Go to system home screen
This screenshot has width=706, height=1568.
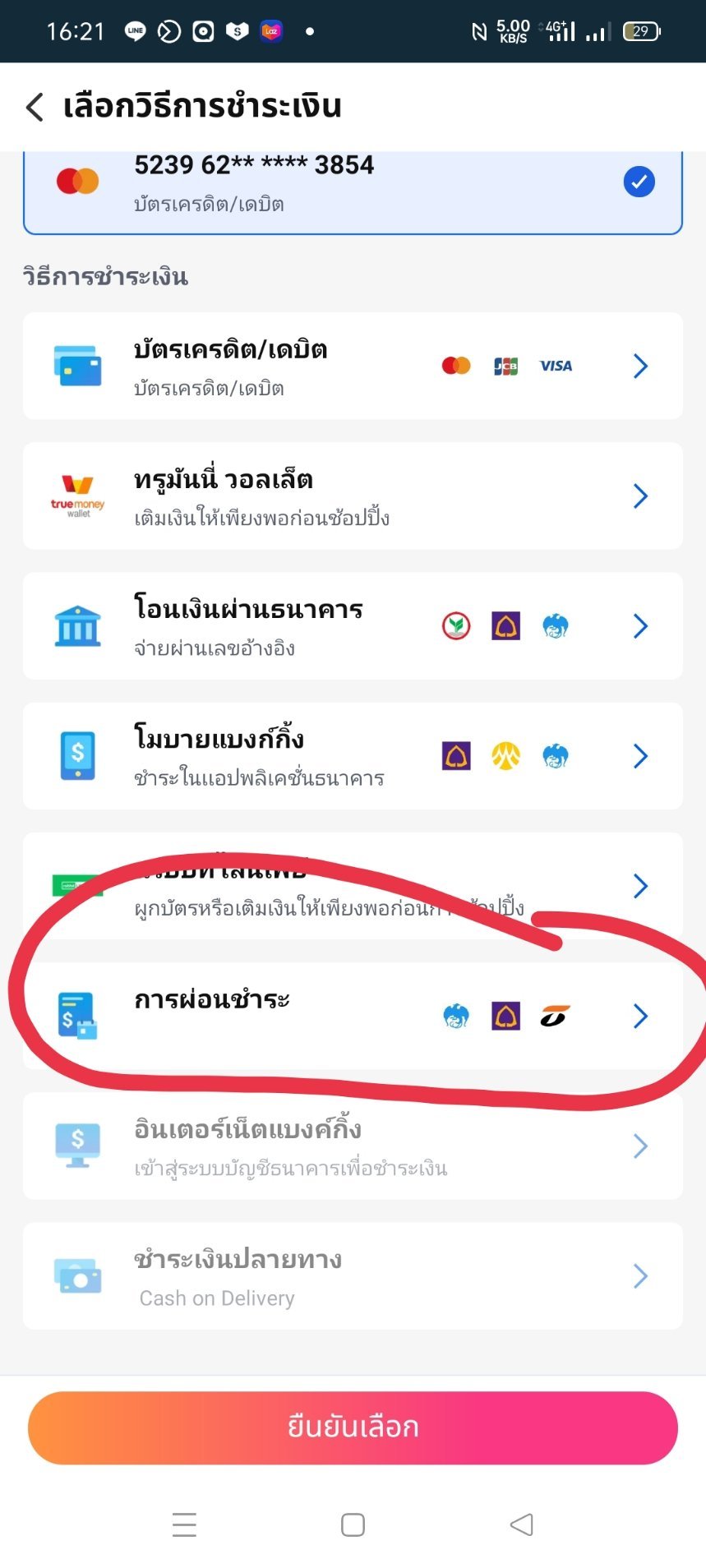353,1524
